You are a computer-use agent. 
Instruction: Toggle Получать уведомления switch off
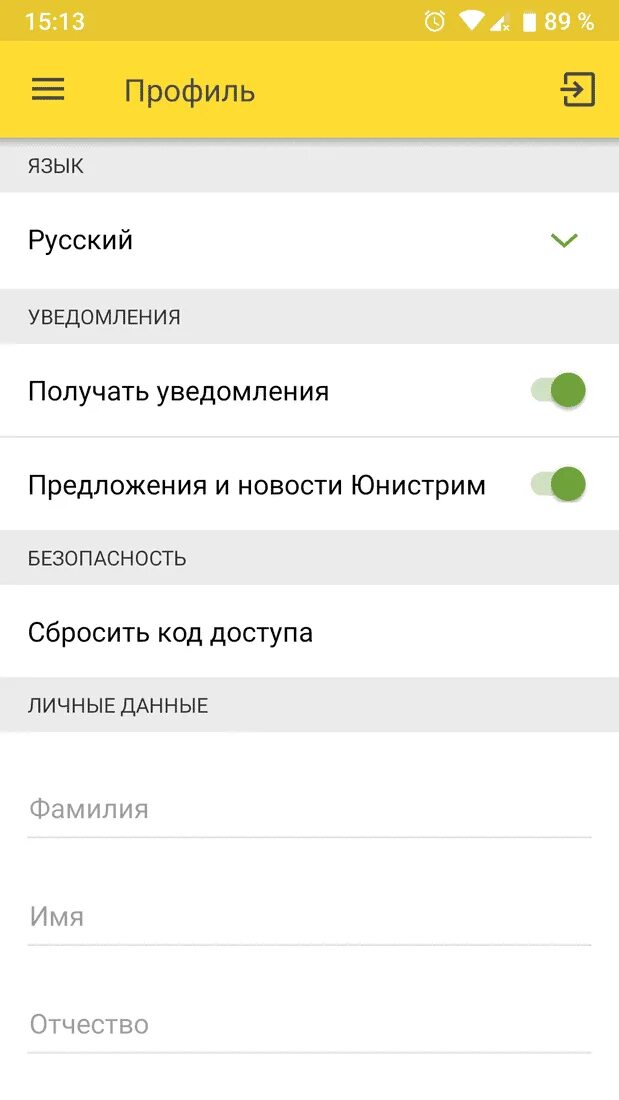pos(558,391)
